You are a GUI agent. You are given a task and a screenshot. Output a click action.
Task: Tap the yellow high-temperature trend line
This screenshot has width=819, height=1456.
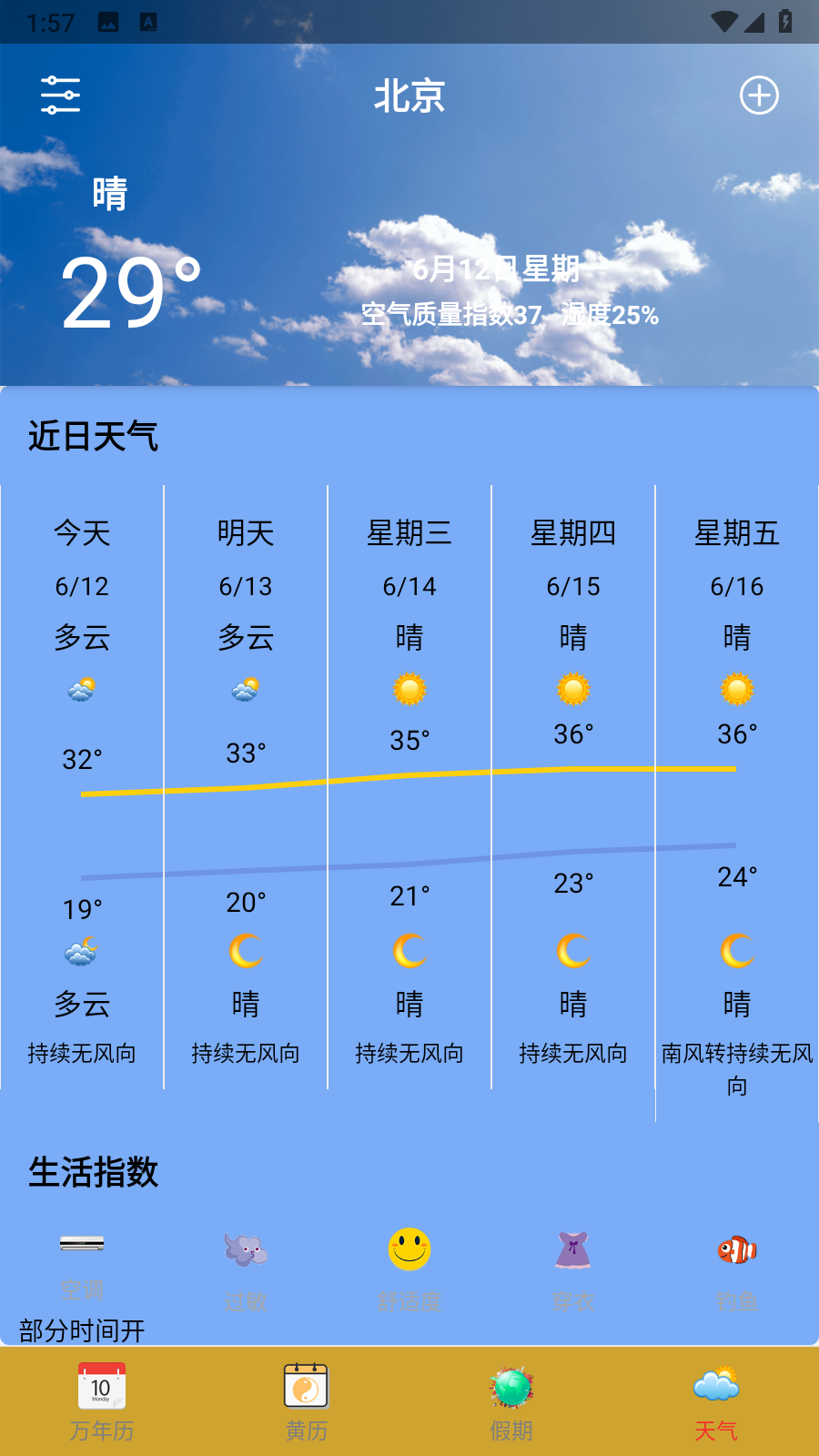point(409,779)
